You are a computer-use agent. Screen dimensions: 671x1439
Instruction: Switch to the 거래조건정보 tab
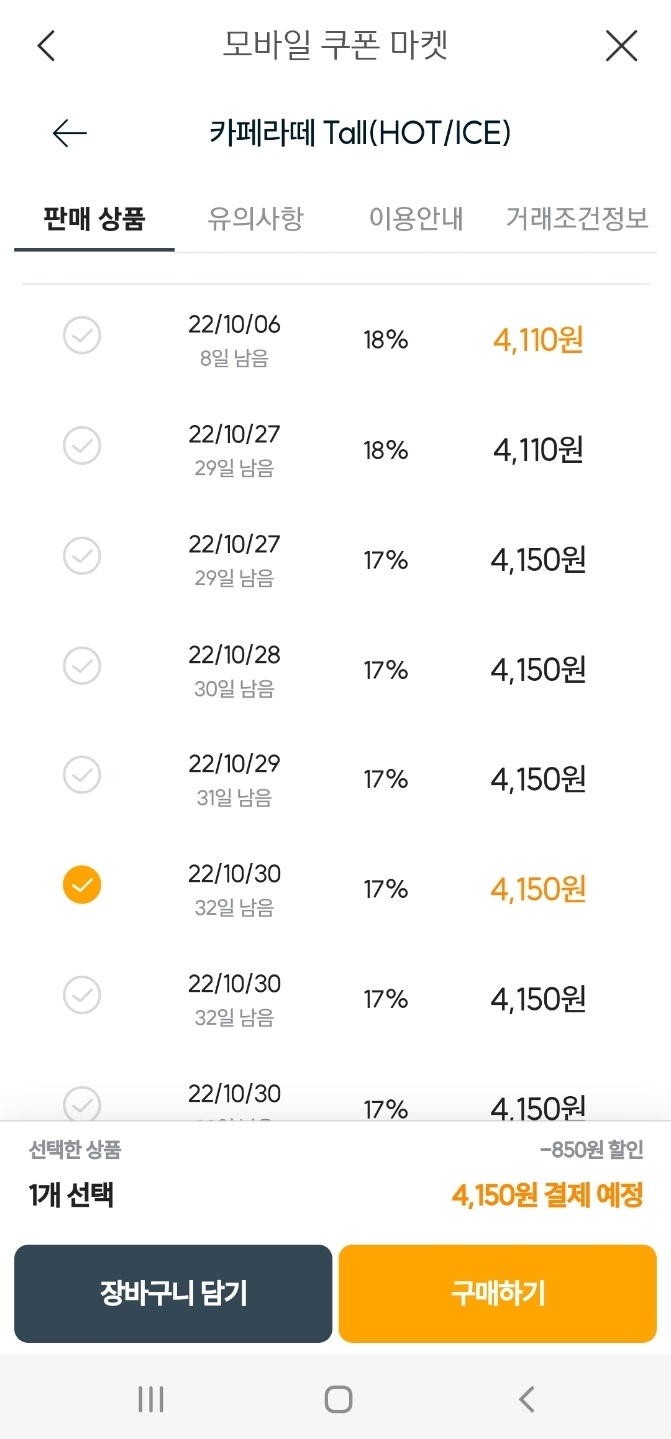click(578, 218)
